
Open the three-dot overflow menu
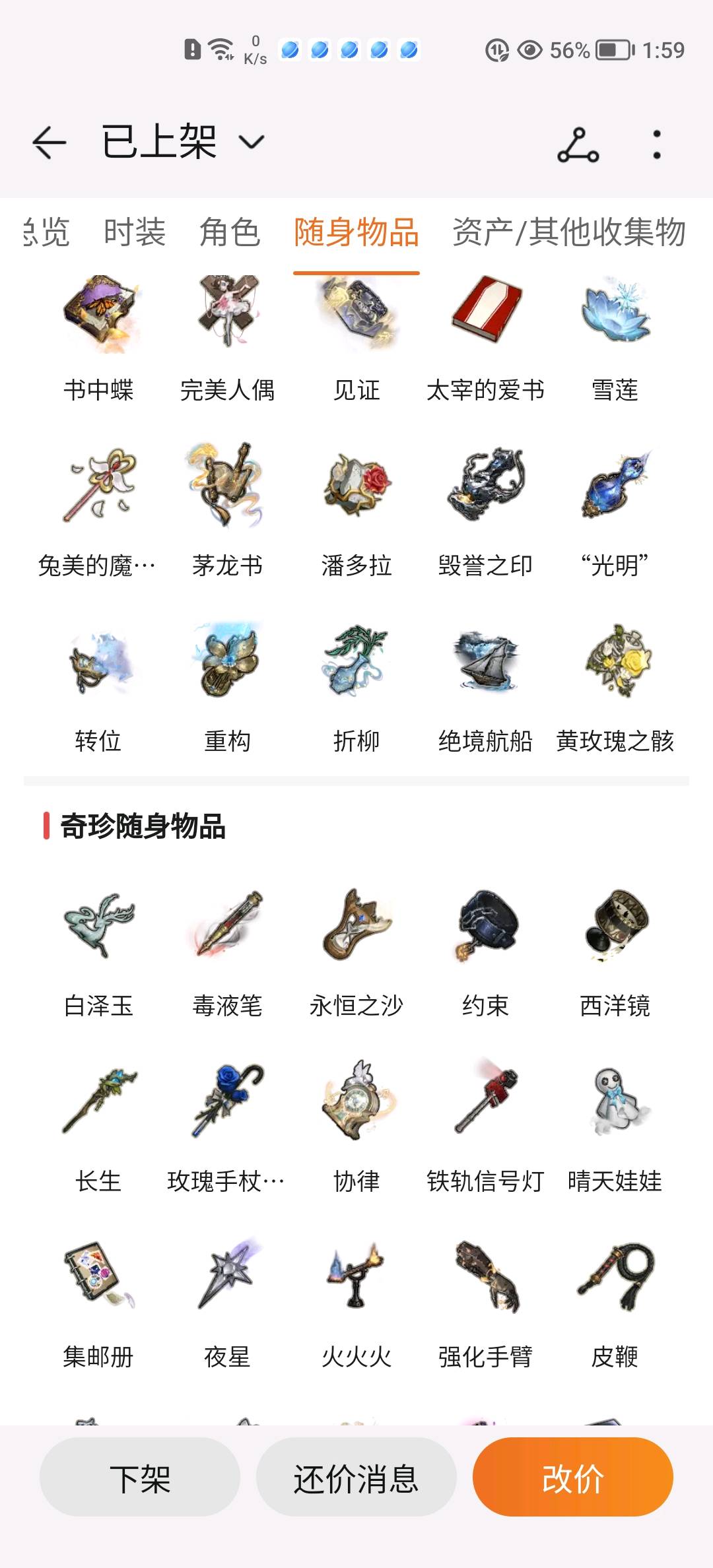click(656, 145)
